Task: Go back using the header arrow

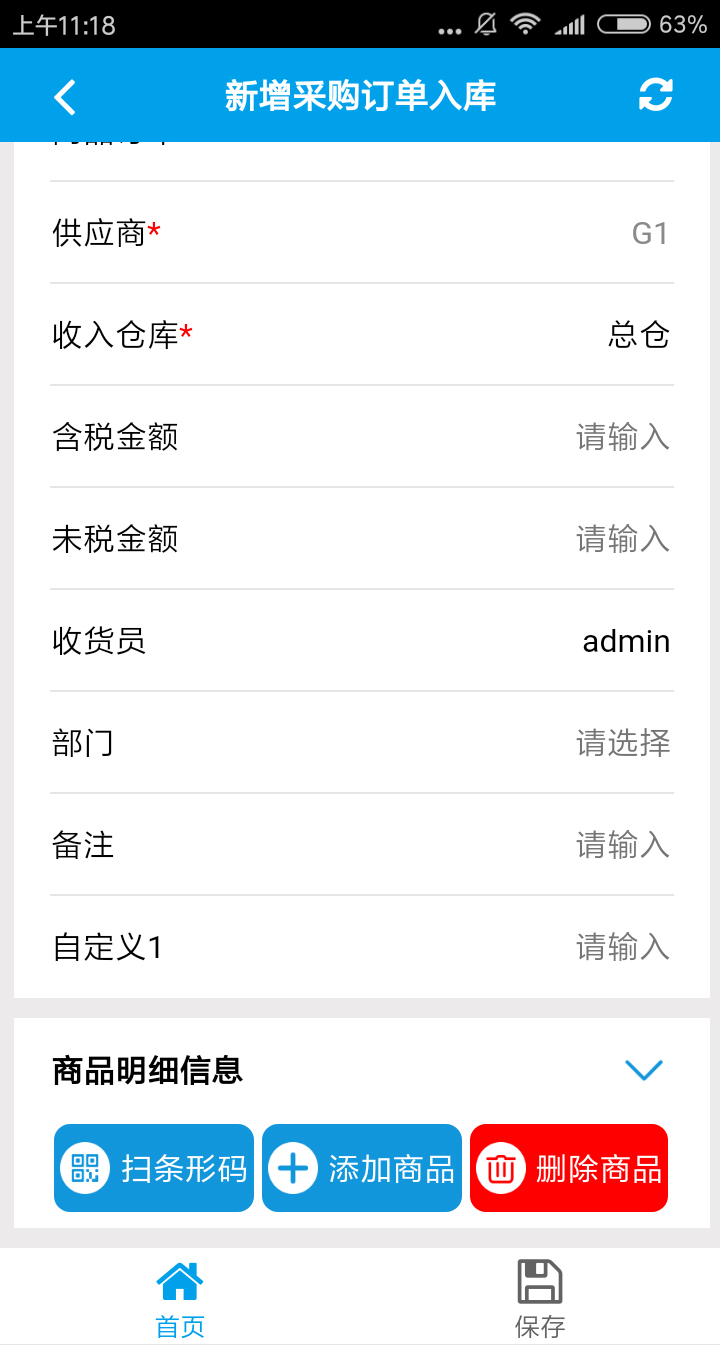Action: [65, 96]
